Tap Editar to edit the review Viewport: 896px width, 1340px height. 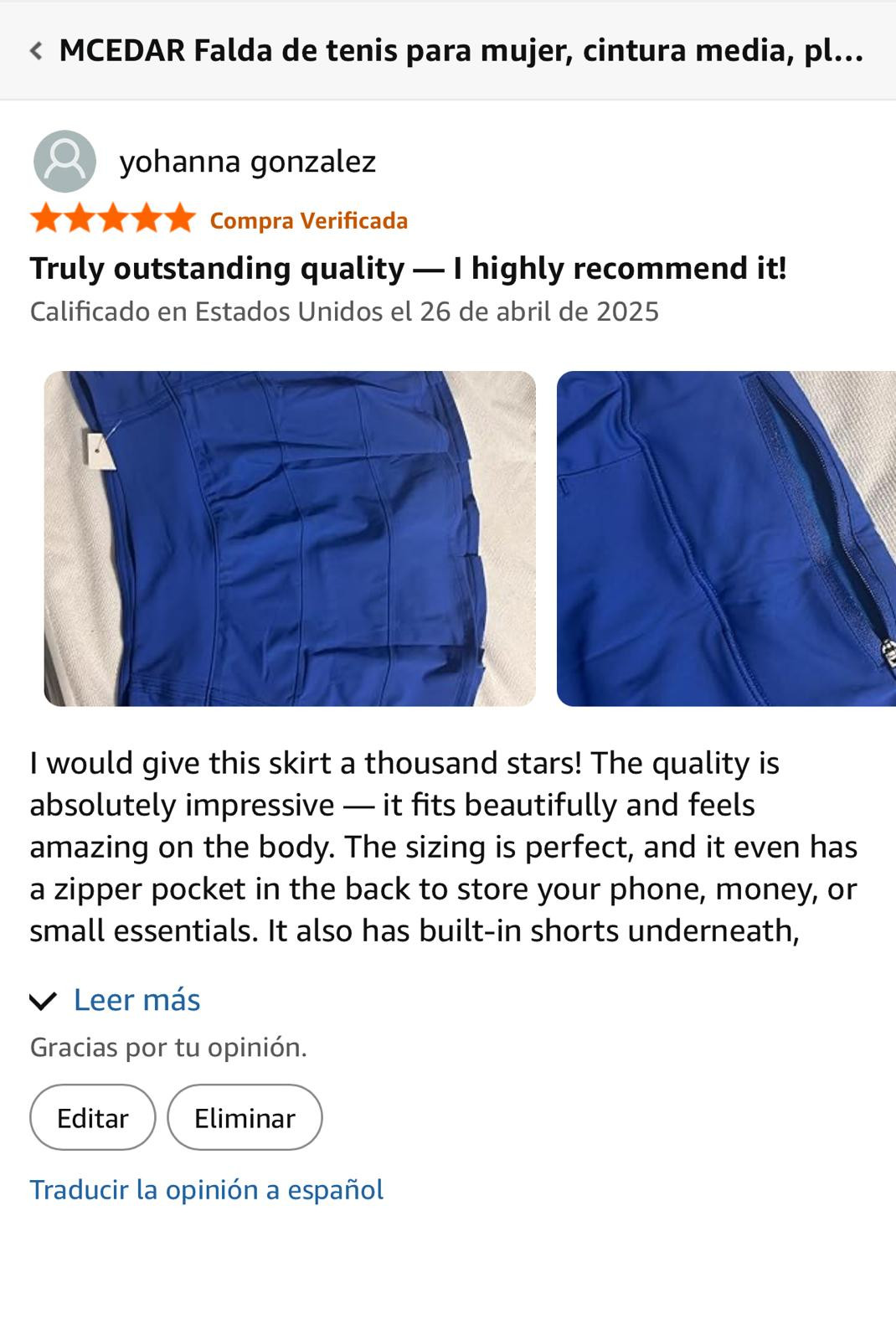92,1117
